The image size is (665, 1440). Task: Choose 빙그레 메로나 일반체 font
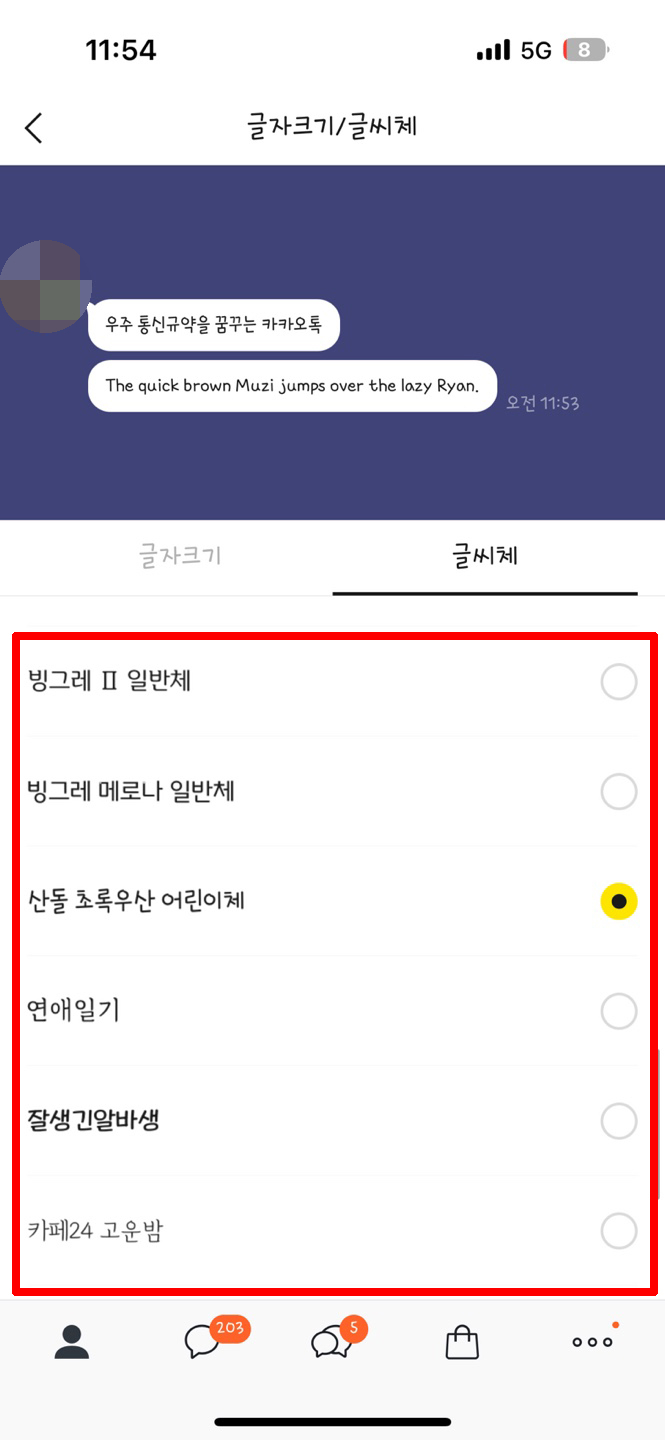[618, 792]
